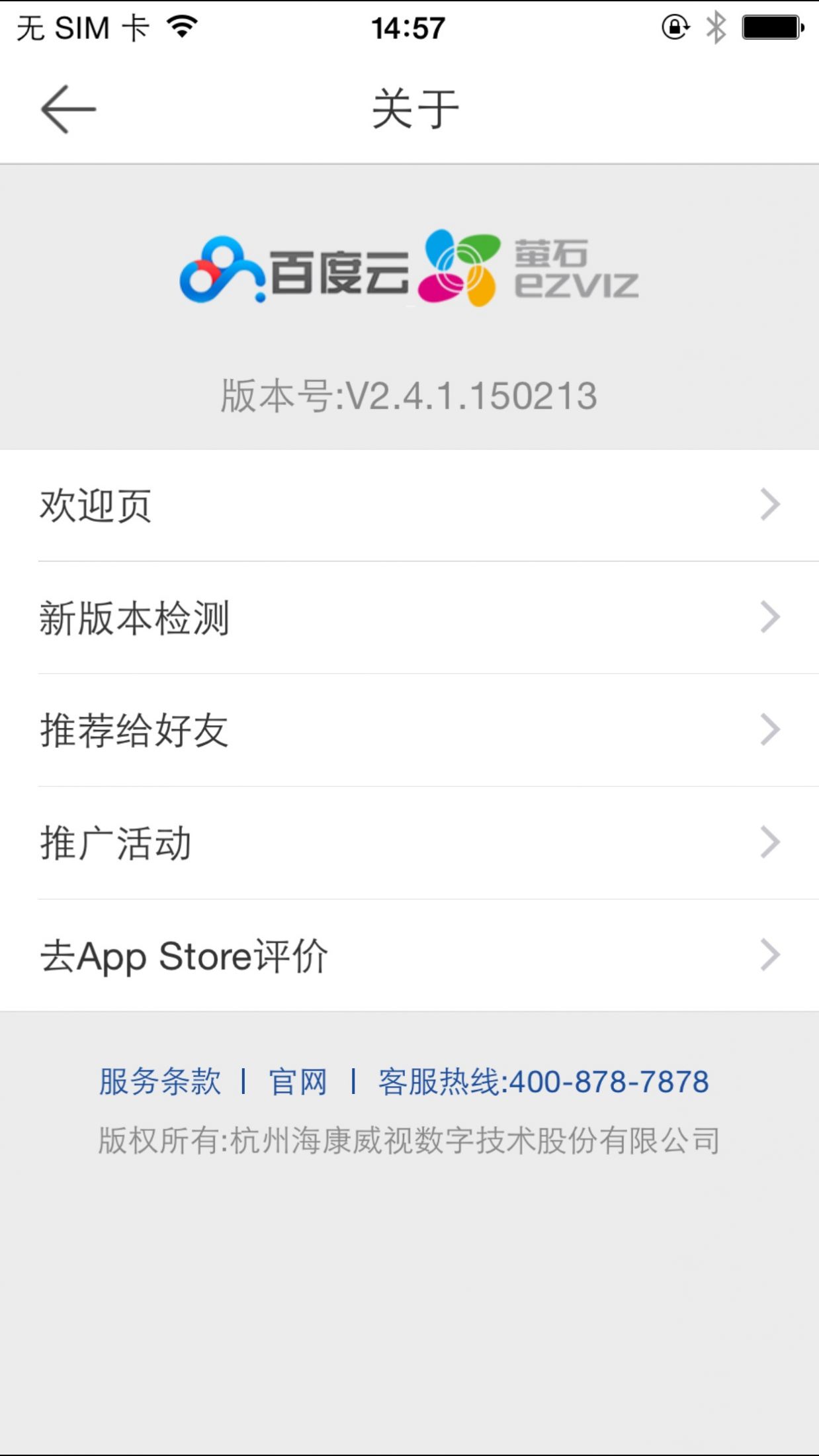The image size is (819, 1456).
Task: Open the 欢迎页 row
Action: [x=409, y=506]
